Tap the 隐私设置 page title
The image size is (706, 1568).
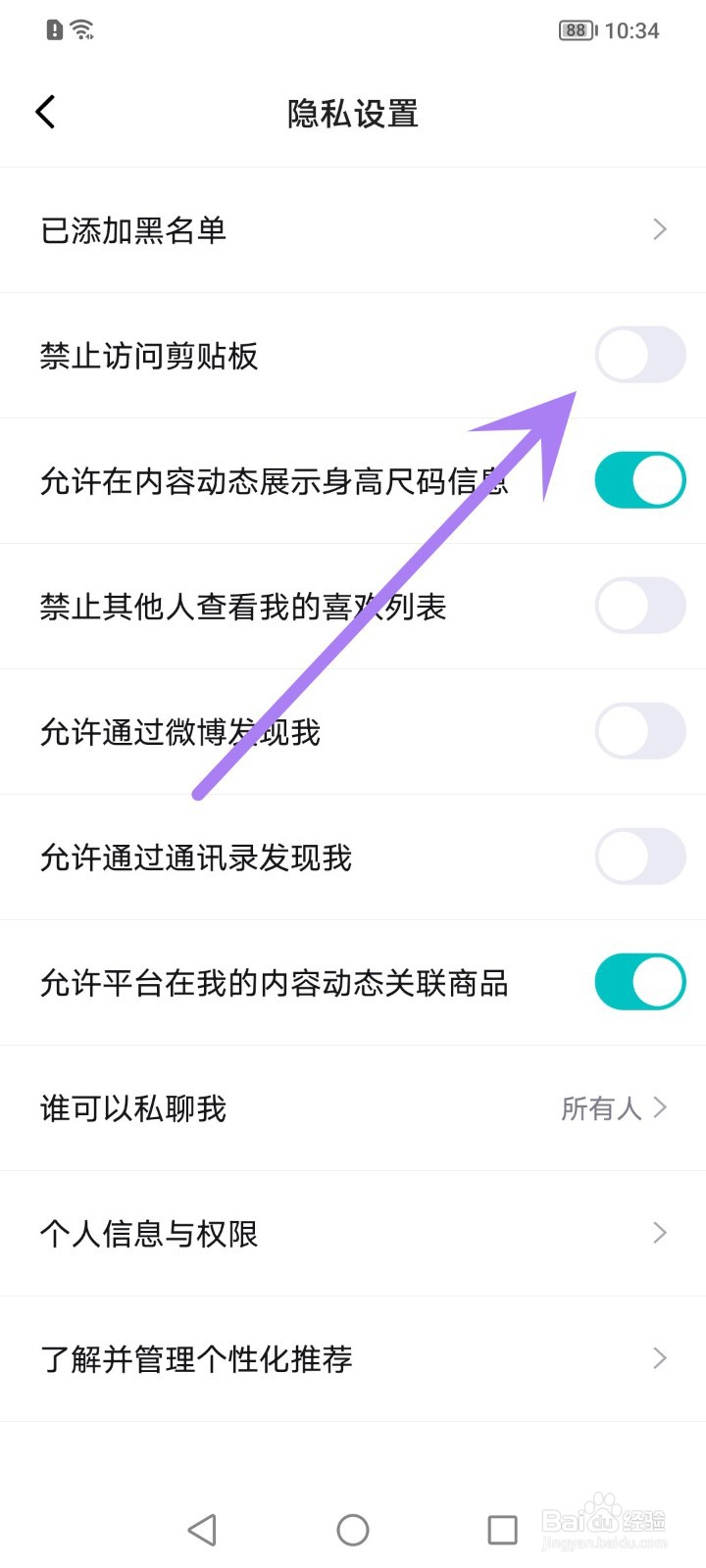352,113
